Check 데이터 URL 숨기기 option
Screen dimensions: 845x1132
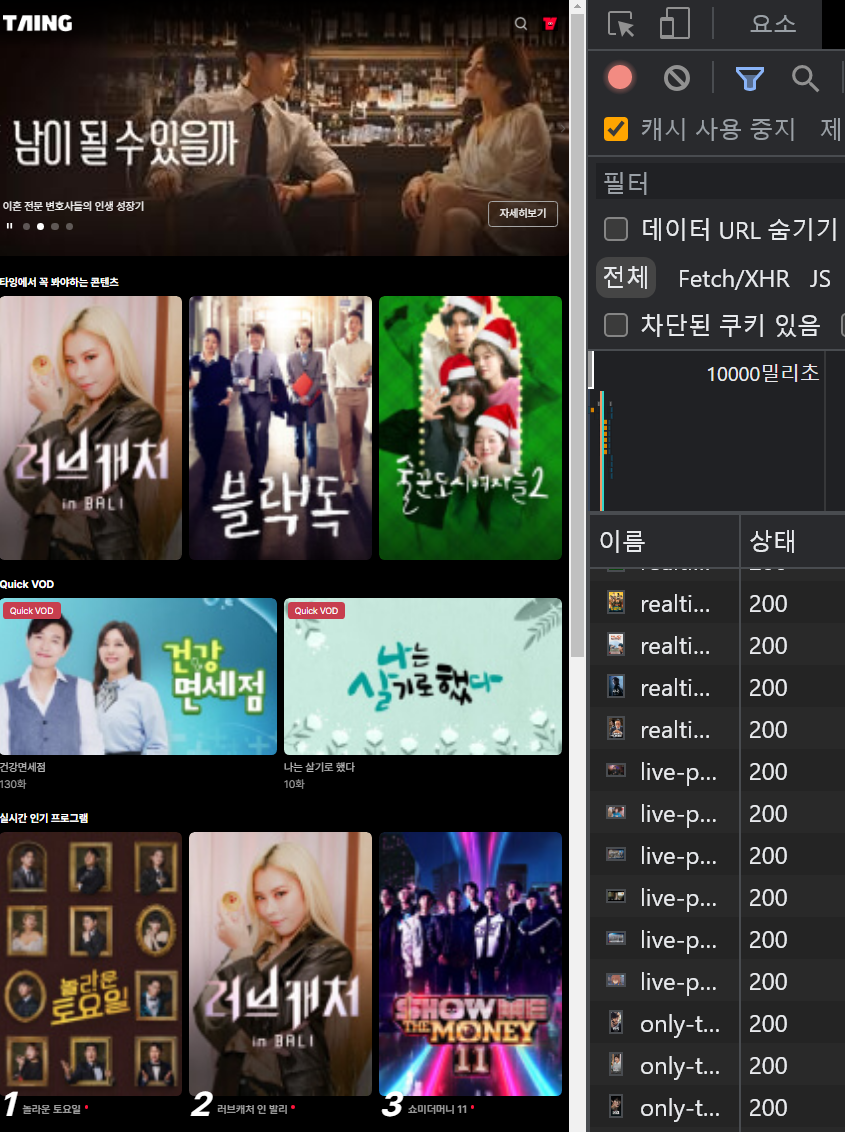(616, 229)
